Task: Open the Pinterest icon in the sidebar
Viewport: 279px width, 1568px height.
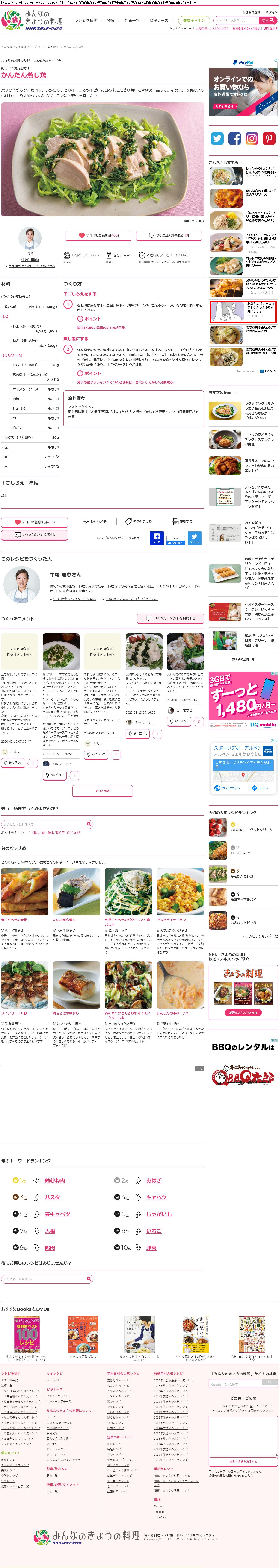Action: coord(269,139)
